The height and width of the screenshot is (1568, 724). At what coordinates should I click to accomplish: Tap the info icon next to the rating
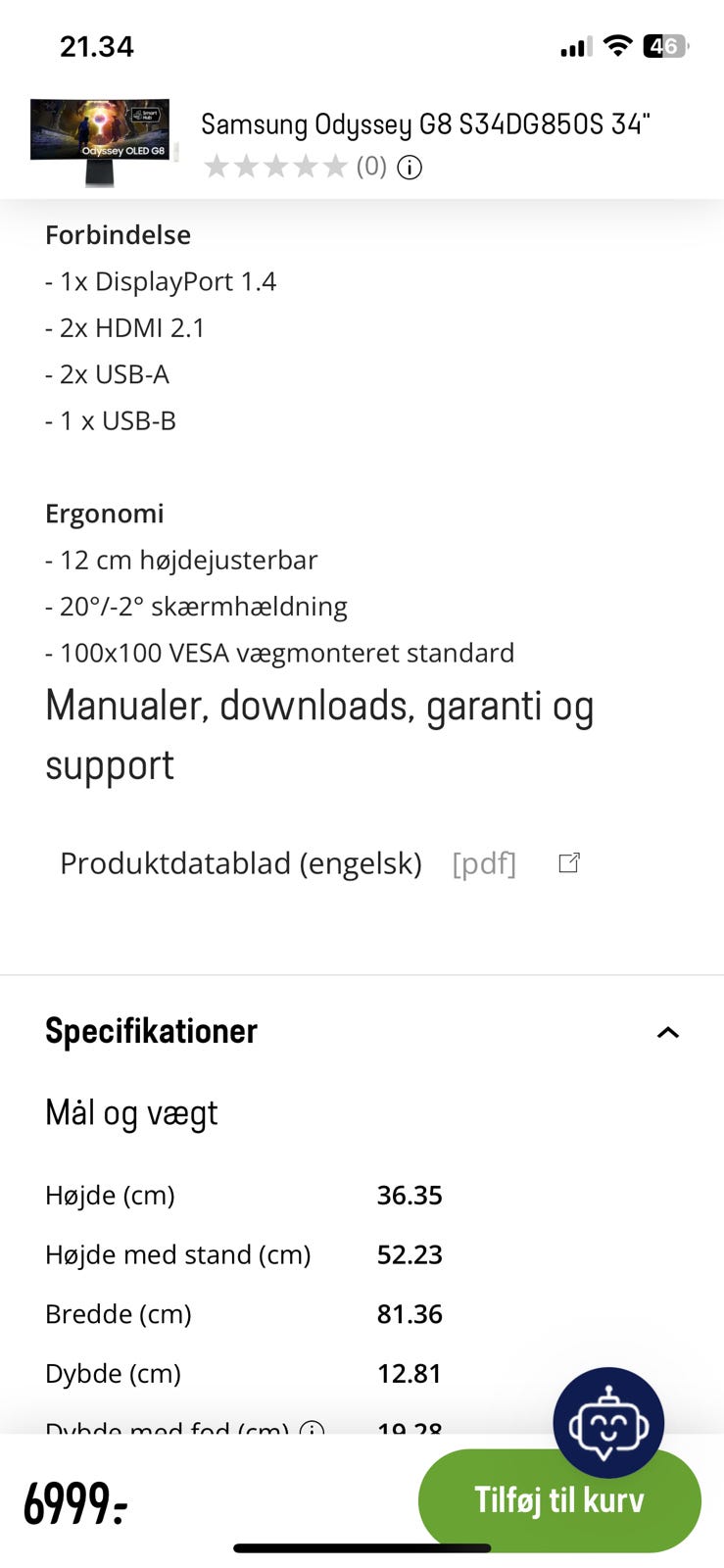pos(409,167)
